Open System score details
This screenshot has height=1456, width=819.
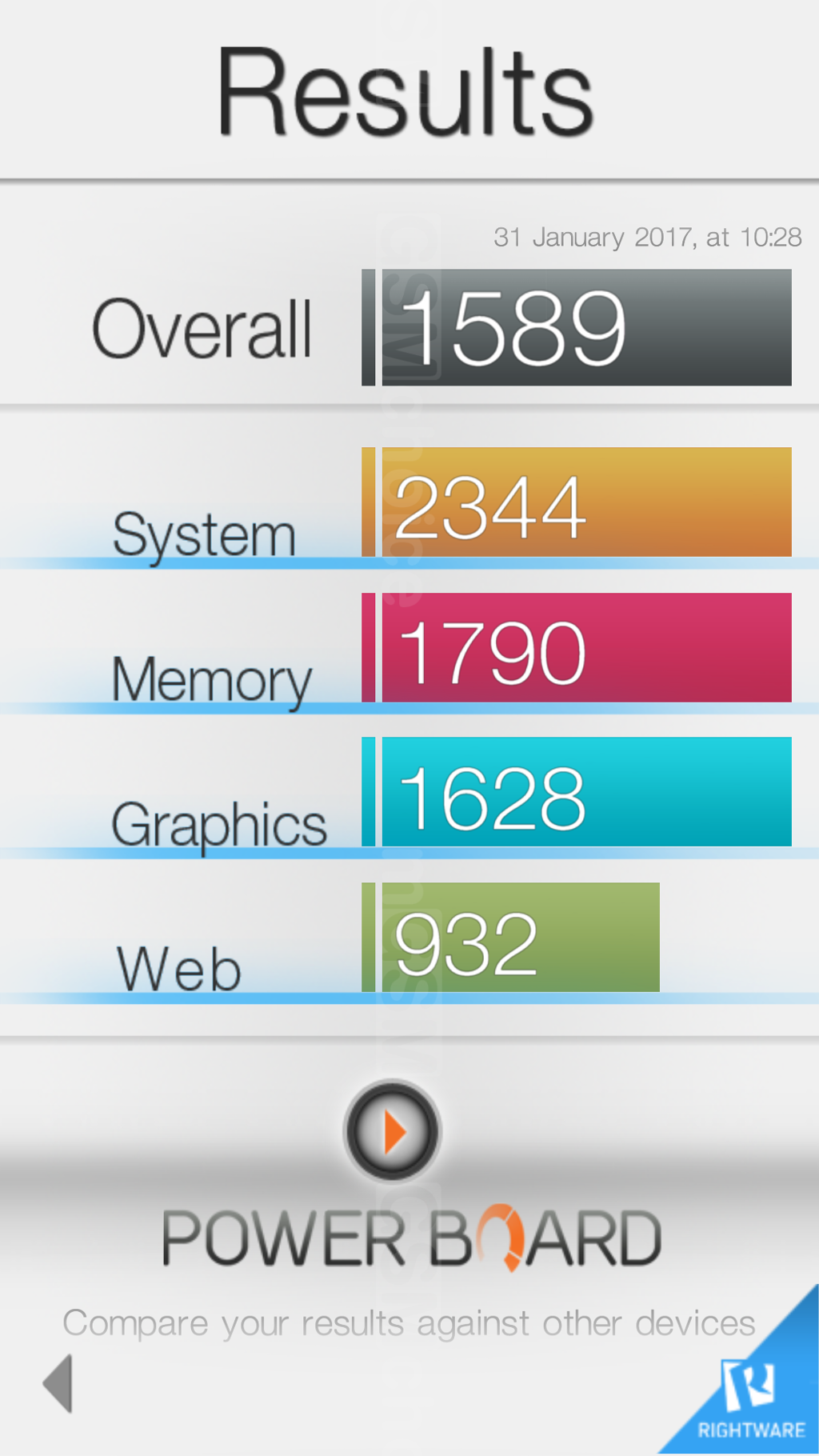tap(576, 502)
